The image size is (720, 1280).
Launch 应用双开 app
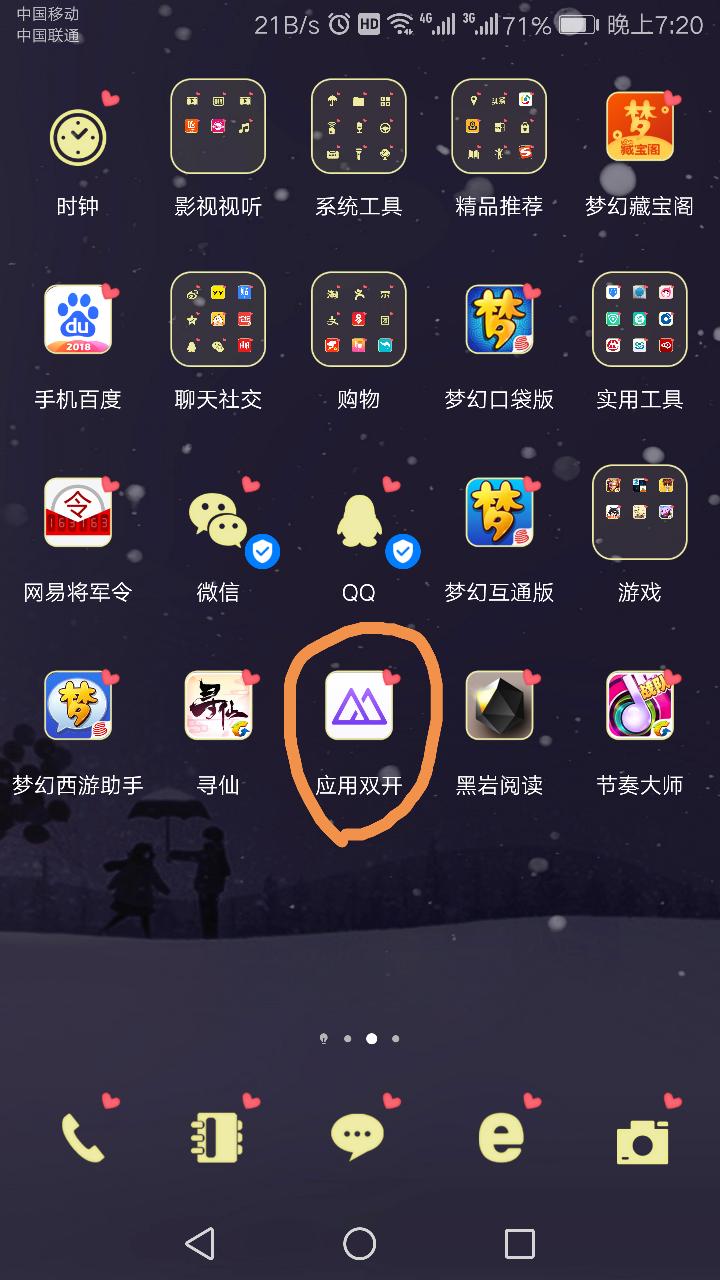(359, 706)
